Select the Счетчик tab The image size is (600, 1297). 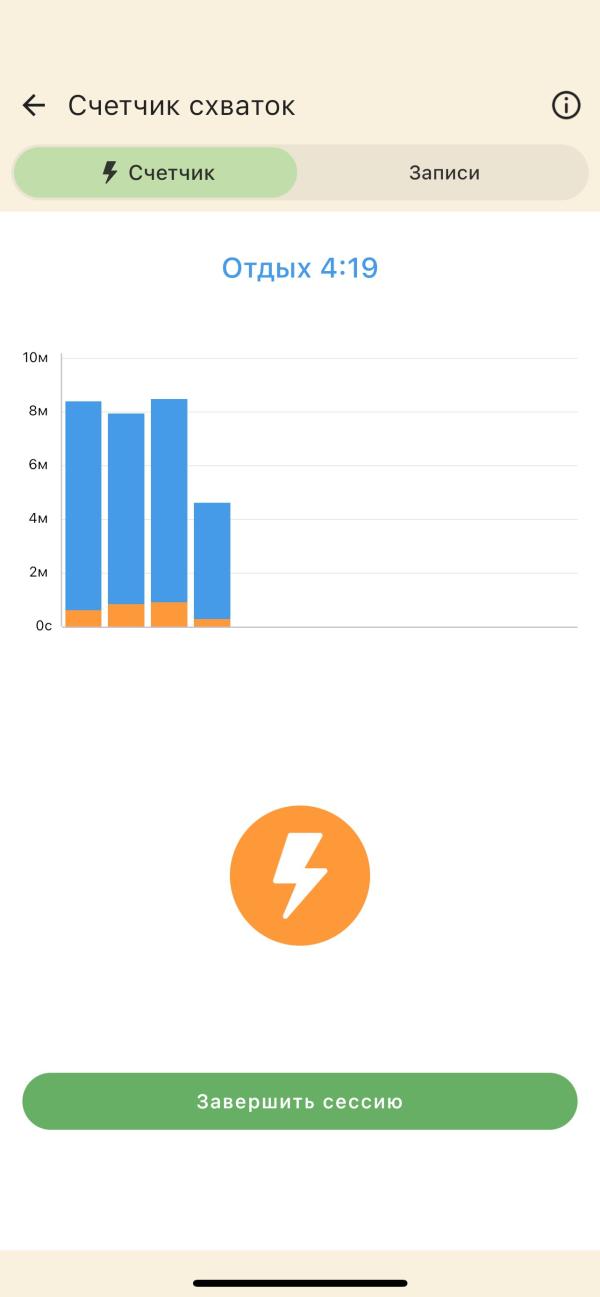point(156,173)
